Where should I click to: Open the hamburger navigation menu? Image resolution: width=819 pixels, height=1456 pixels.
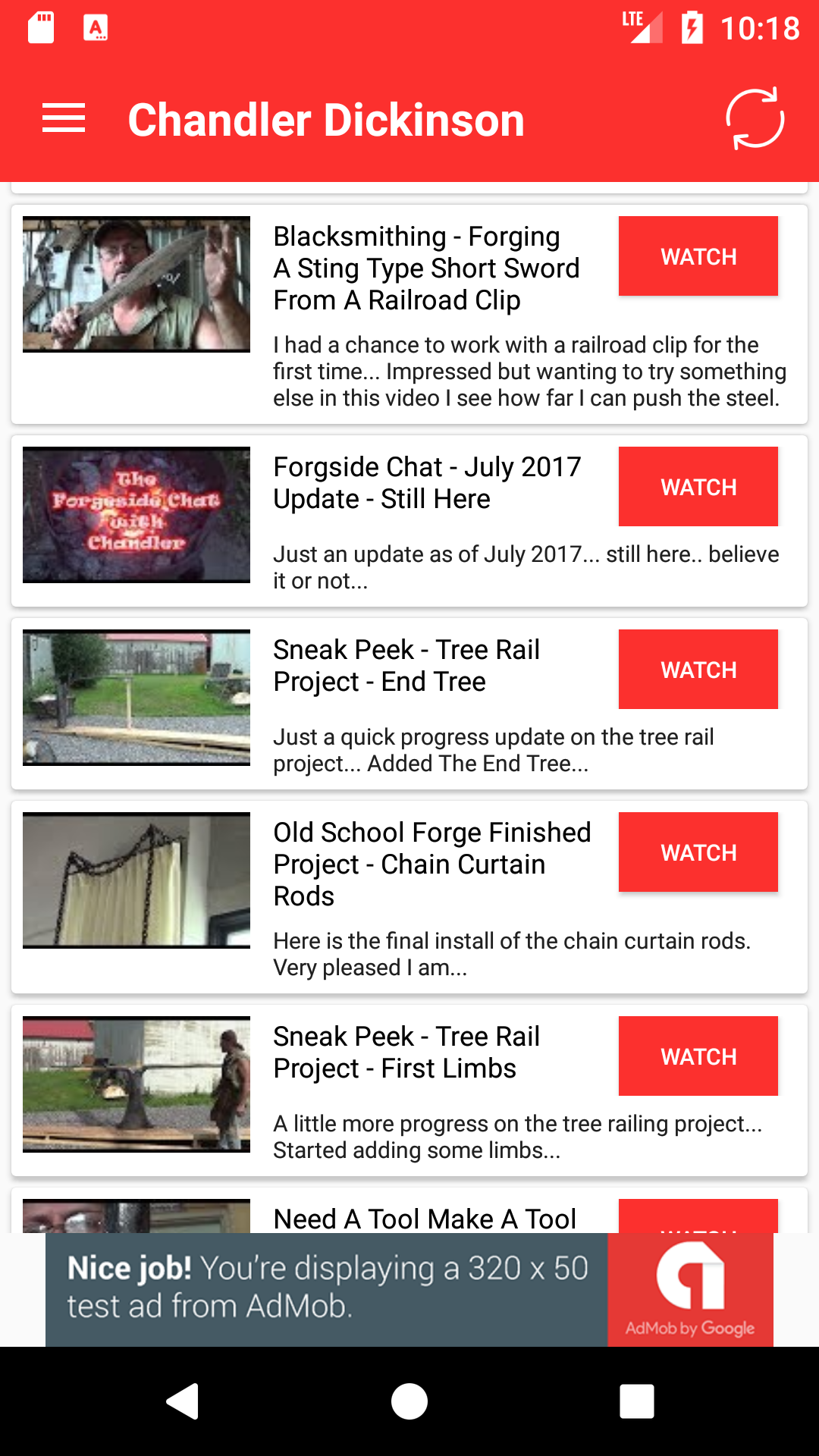coord(64,119)
